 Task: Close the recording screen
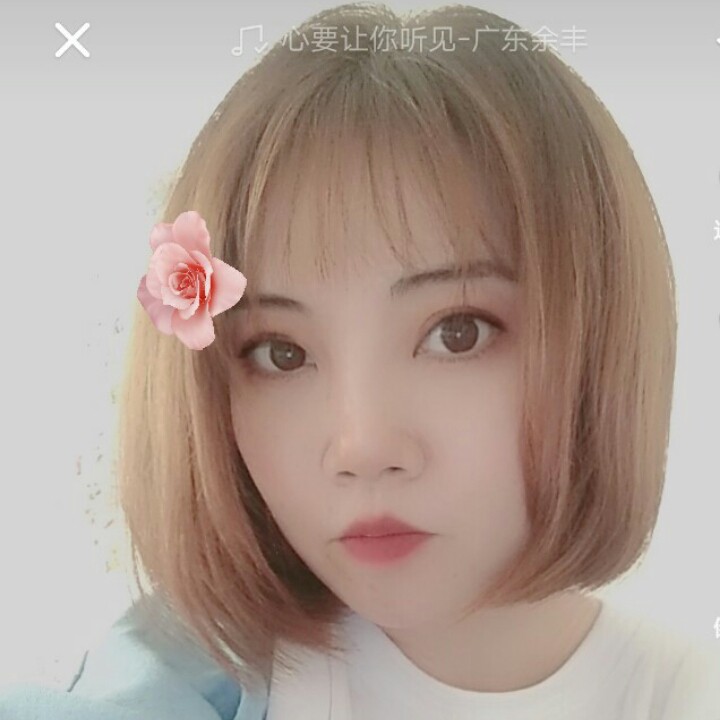tap(72, 41)
